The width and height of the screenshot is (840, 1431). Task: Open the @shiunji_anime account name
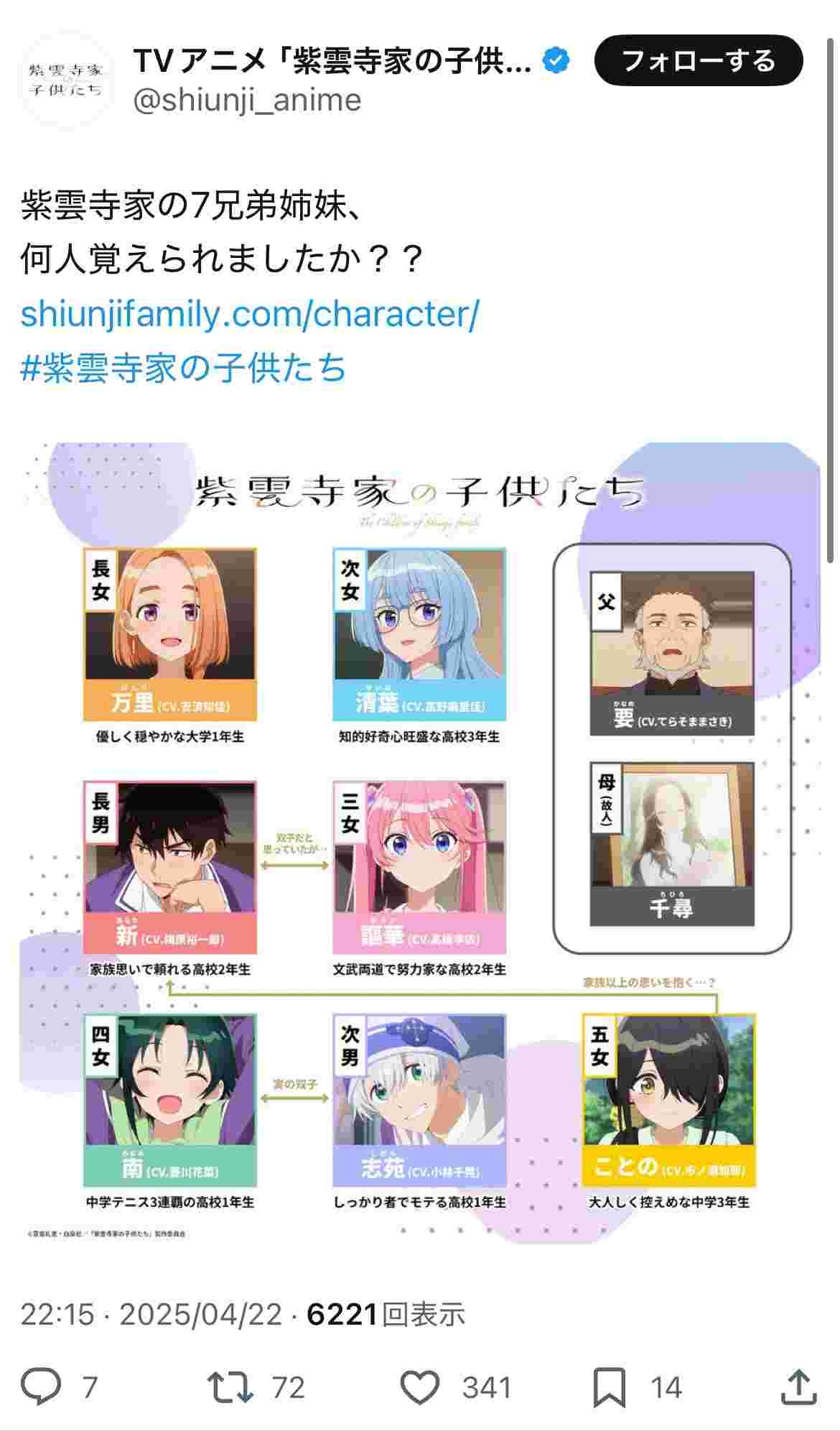(x=247, y=99)
